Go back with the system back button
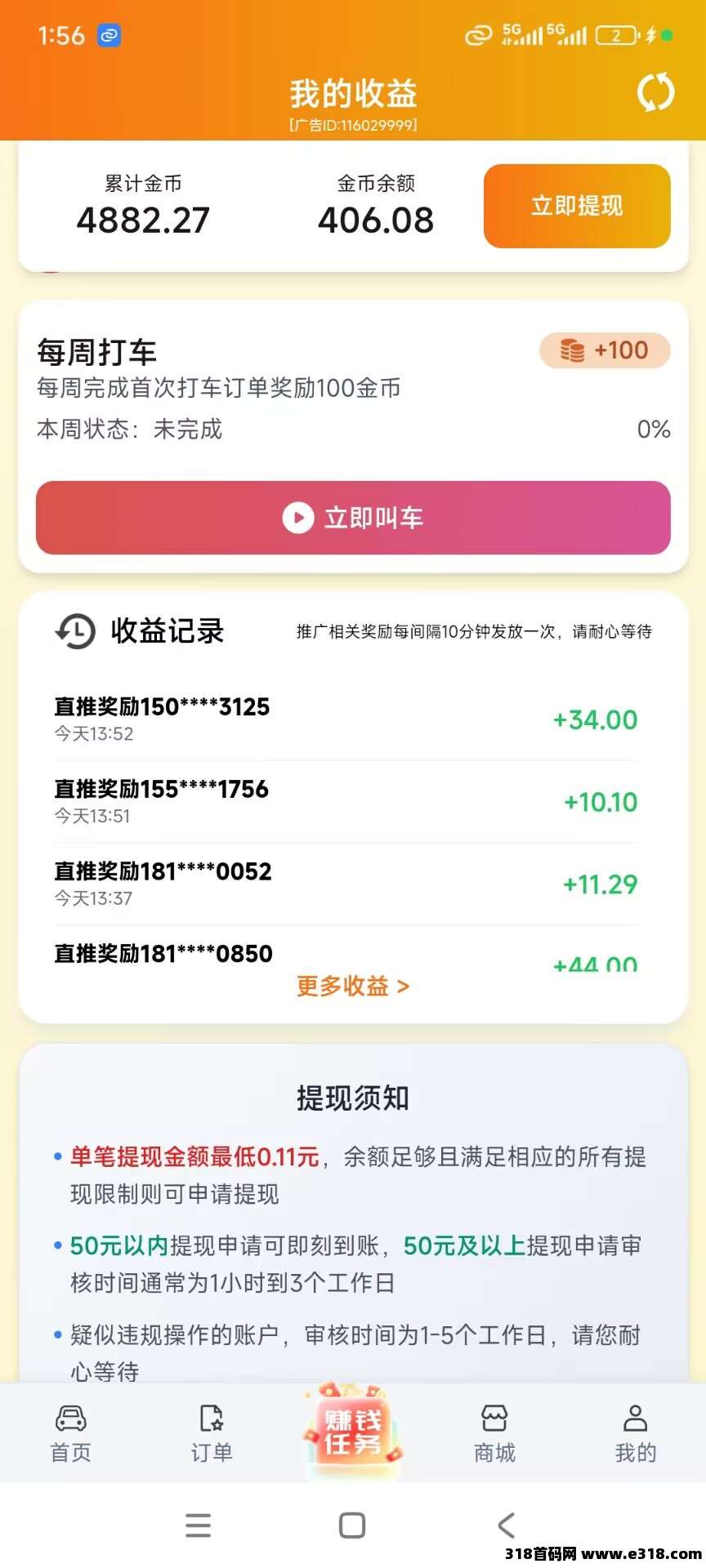 click(507, 1525)
